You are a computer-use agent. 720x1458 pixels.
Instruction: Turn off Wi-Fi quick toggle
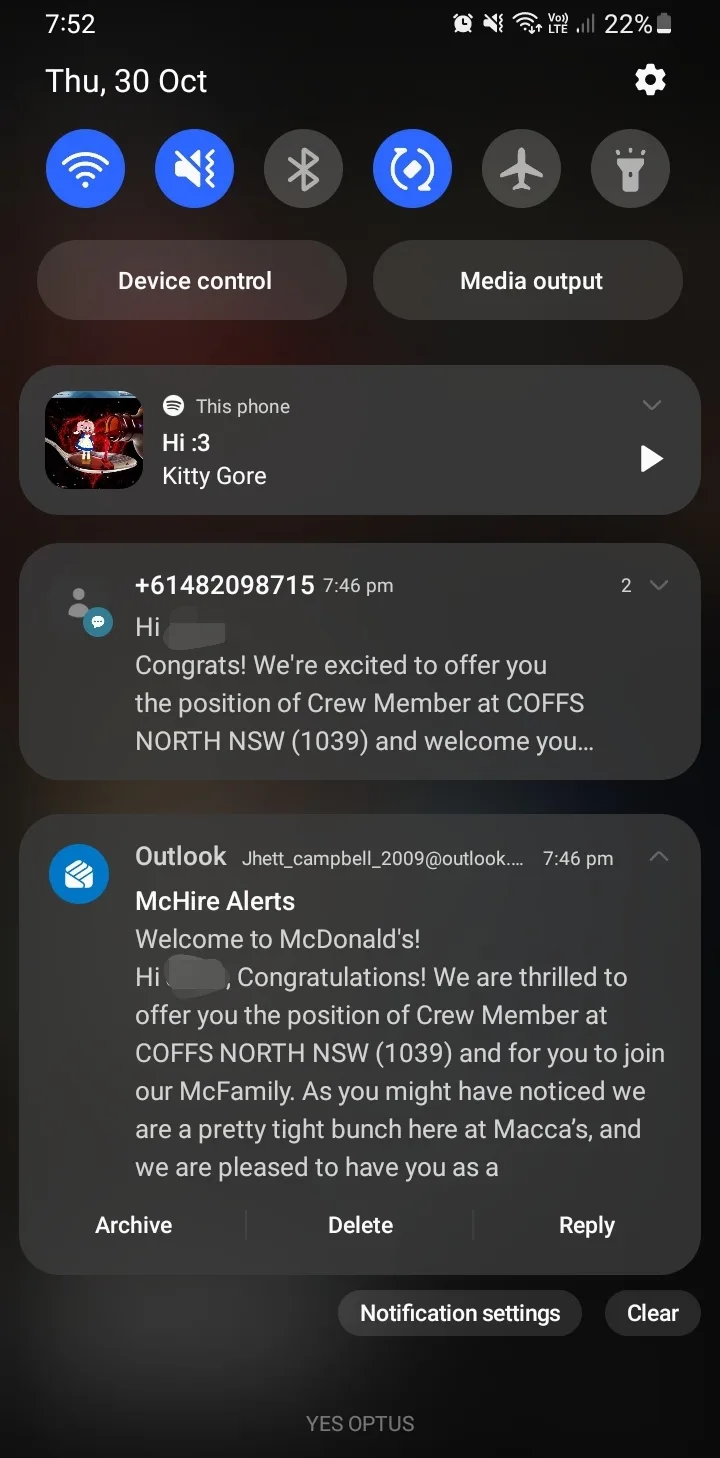coord(85,168)
